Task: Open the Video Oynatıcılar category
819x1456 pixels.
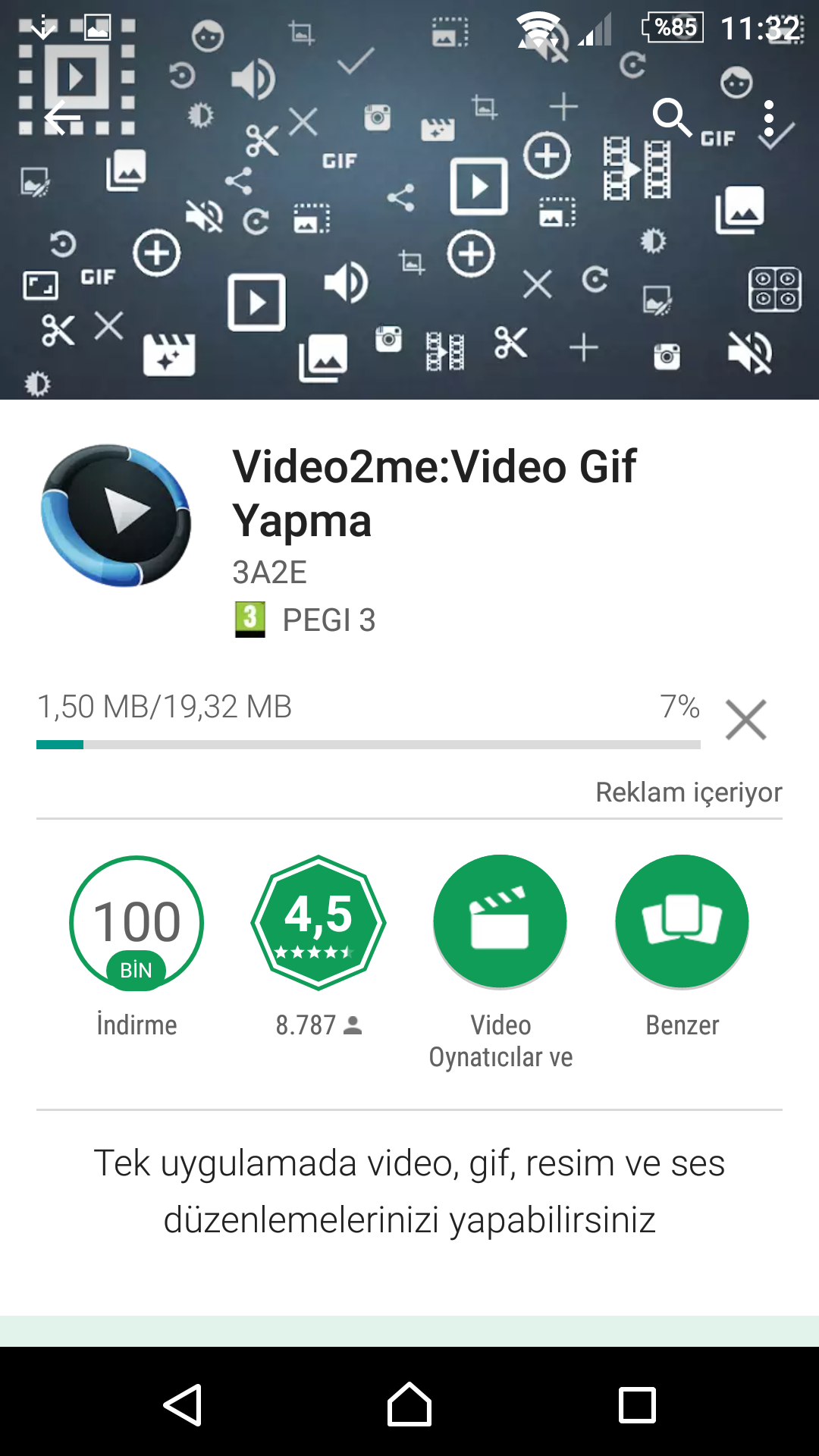Action: pyautogui.click(x=500, y=922)
